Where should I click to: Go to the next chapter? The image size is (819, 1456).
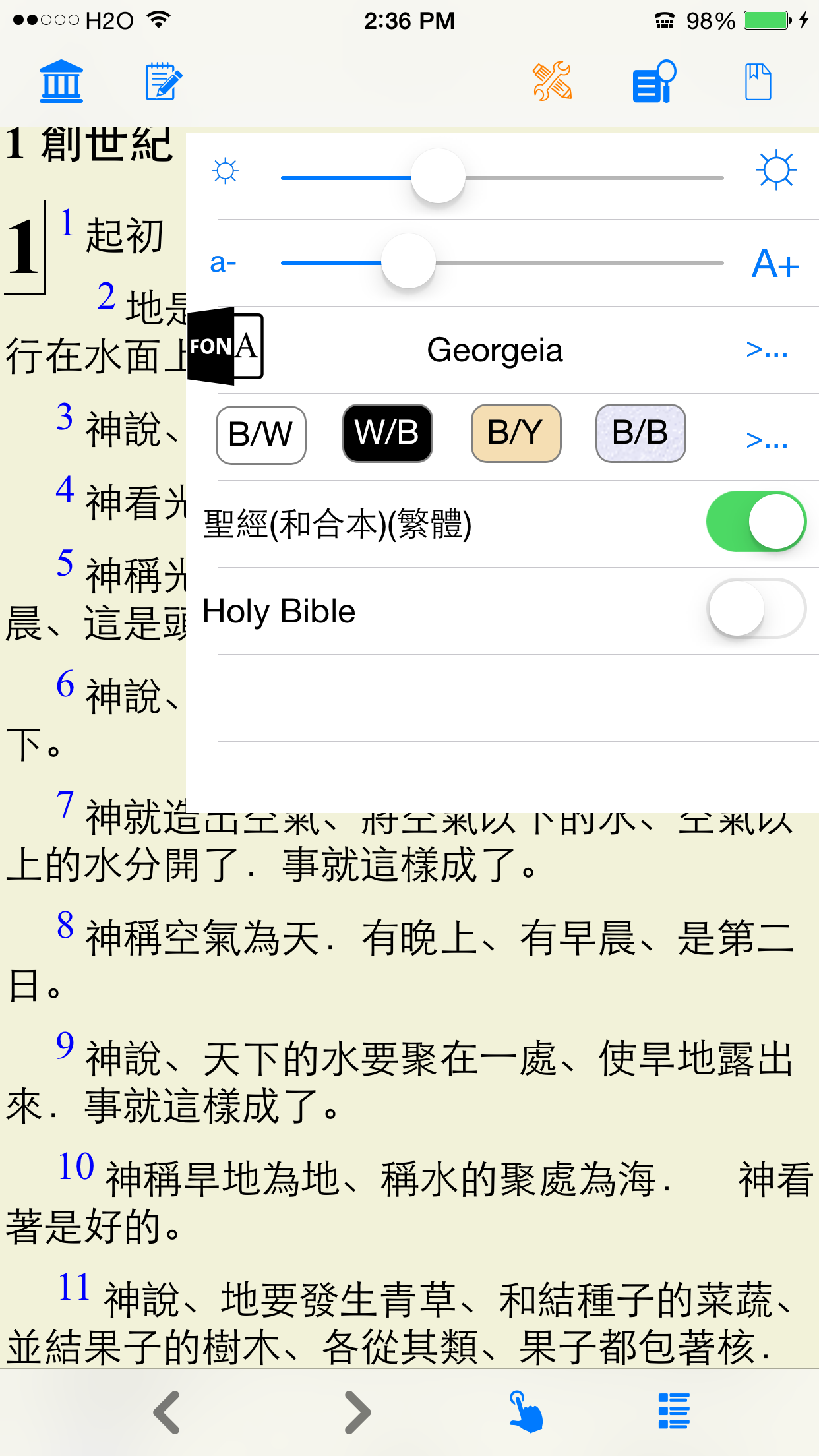coord(357,1412)
